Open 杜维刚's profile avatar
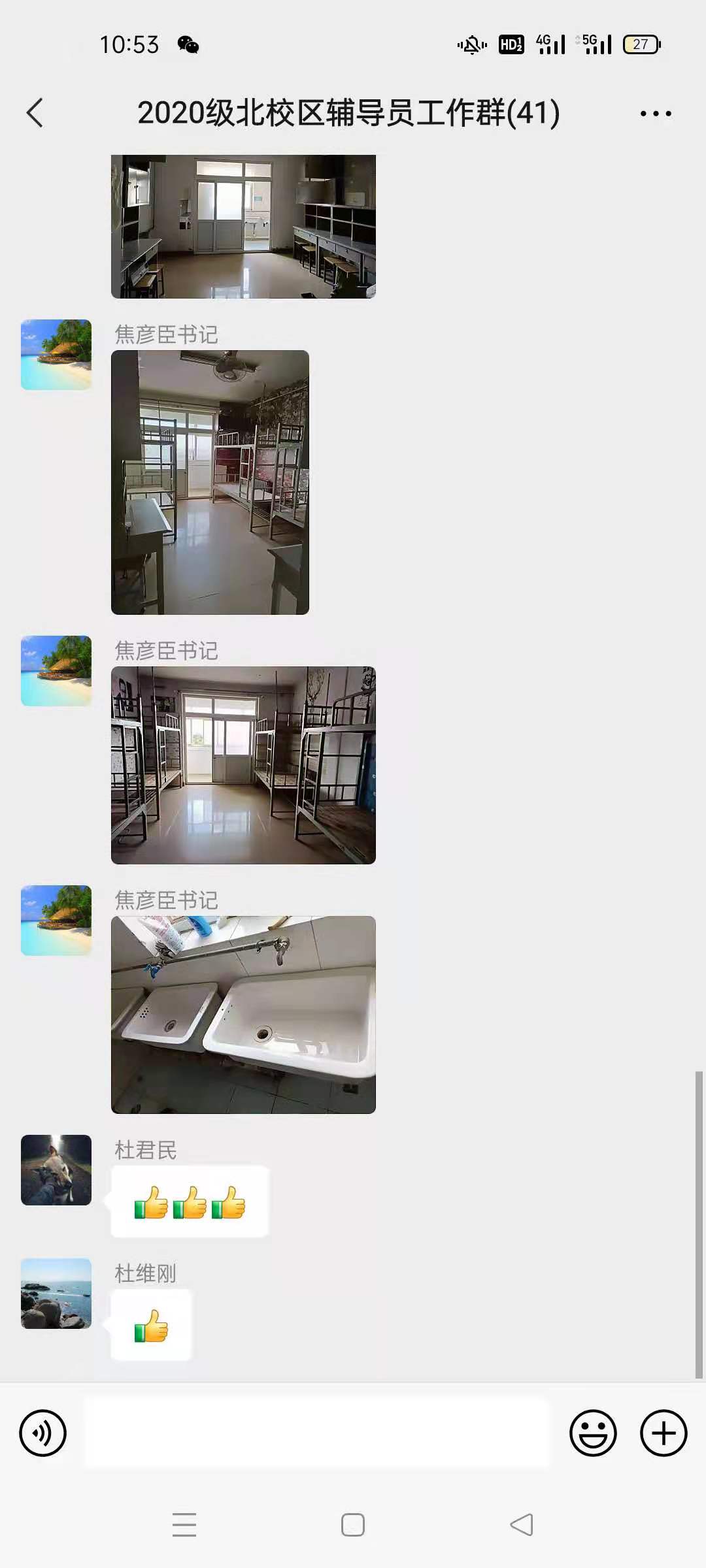This screenshot has height=1568, width=706. click(56, 1293)
